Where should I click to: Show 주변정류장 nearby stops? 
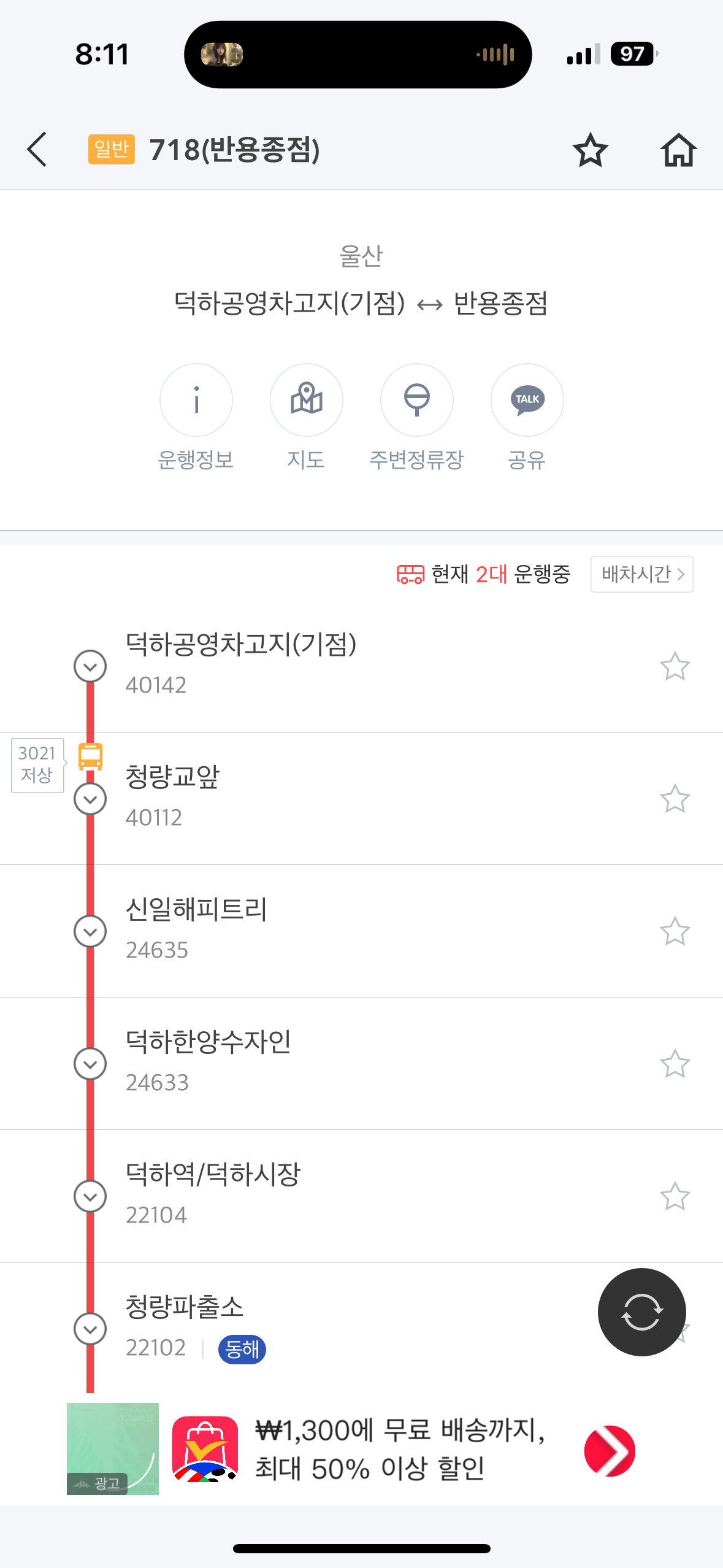point(416,400)
